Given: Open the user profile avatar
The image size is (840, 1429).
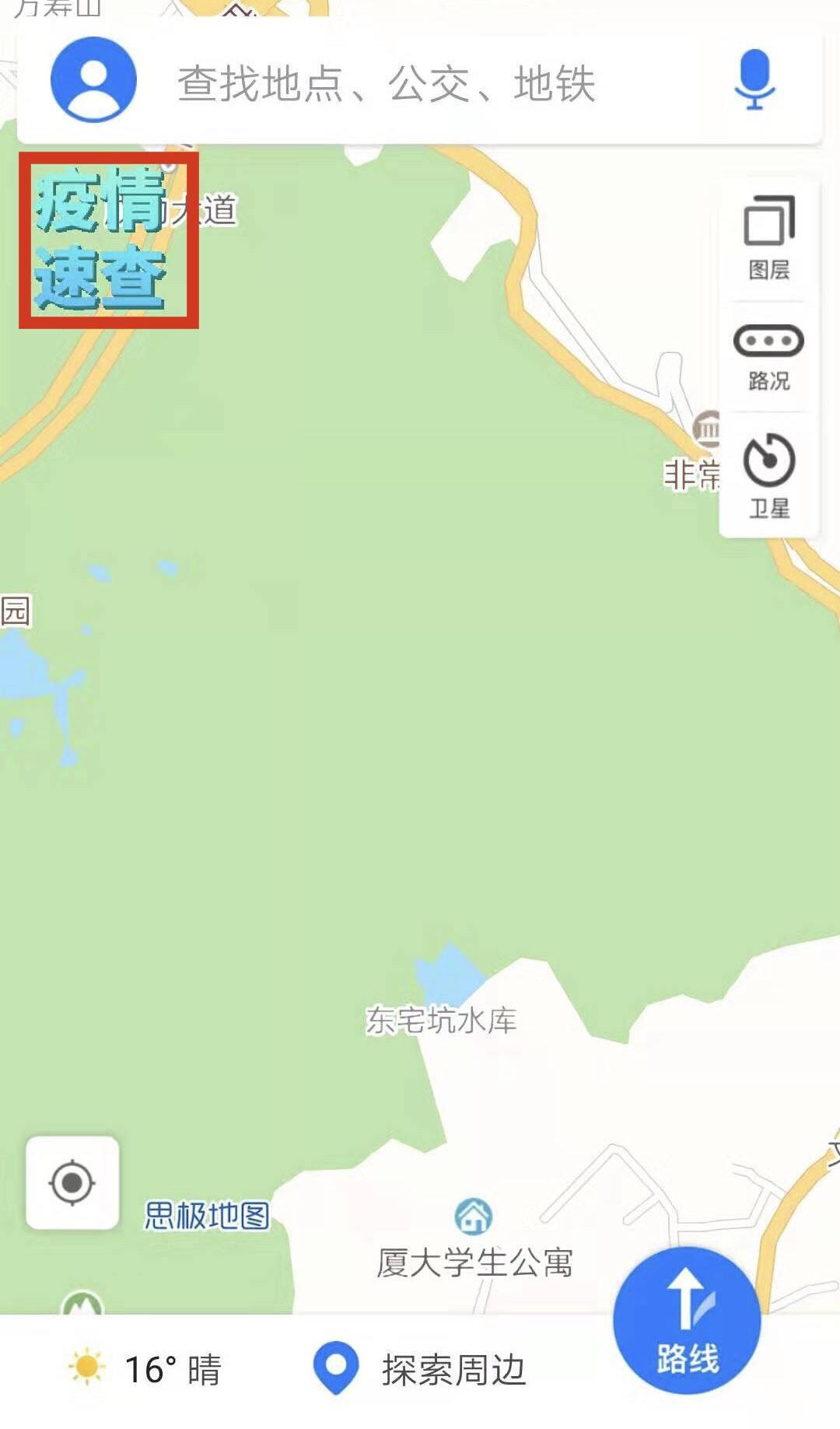Looking at the screenshot, I should click(x=93, y=79).
